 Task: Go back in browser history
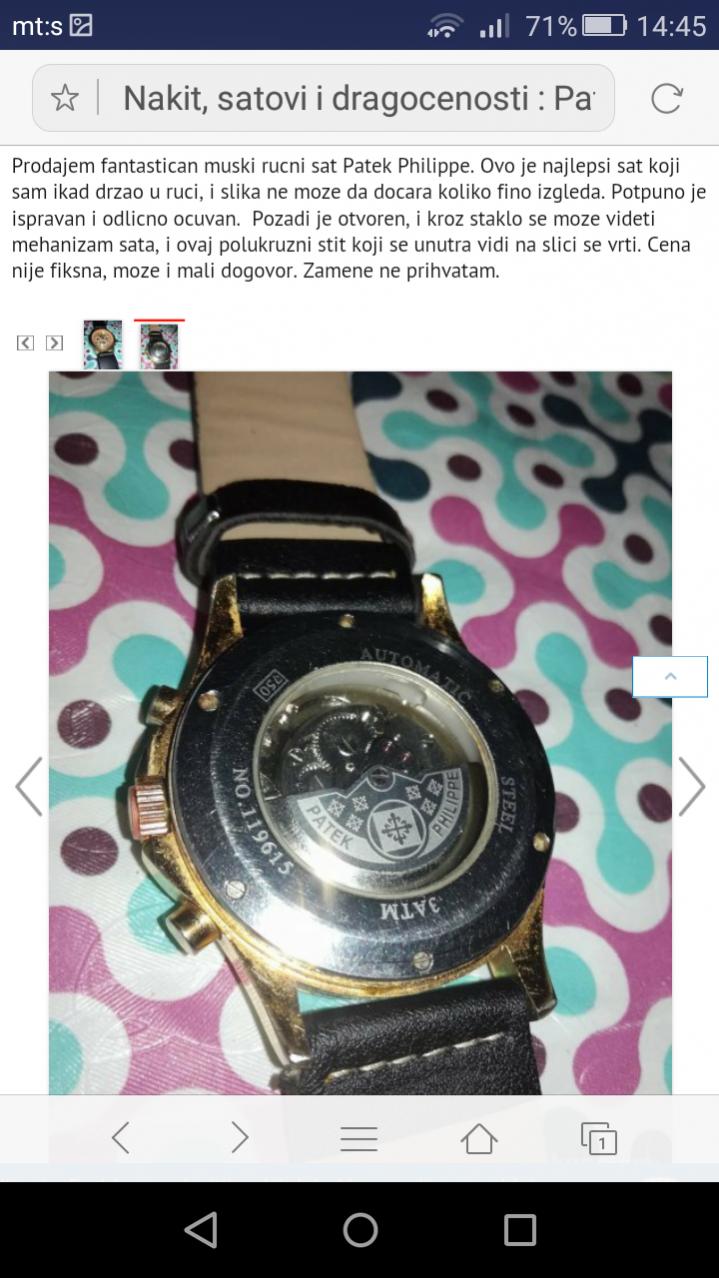click(121, 1138)
